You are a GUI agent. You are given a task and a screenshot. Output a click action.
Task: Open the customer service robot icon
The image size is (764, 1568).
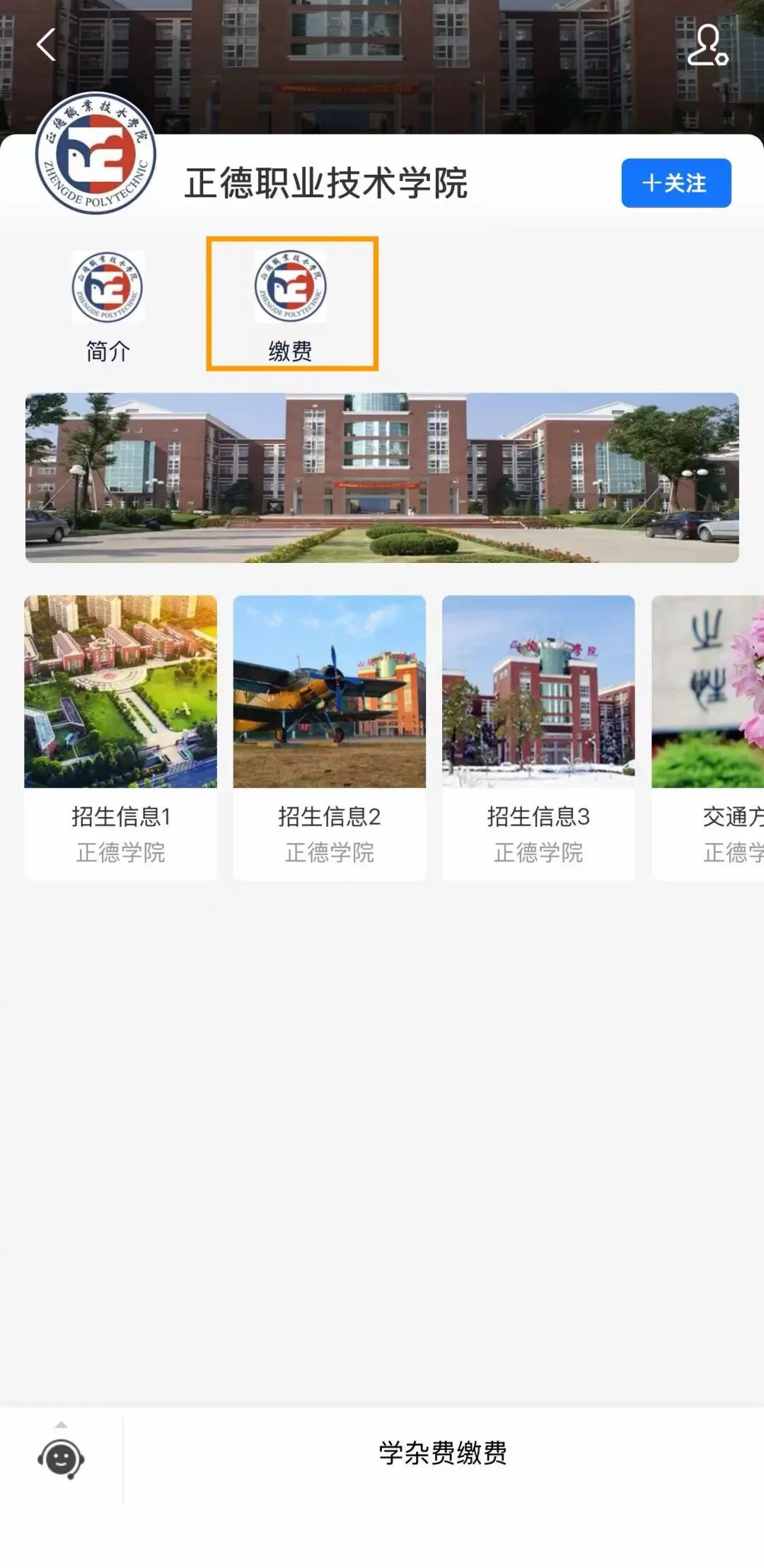(x=61, y=1458)
